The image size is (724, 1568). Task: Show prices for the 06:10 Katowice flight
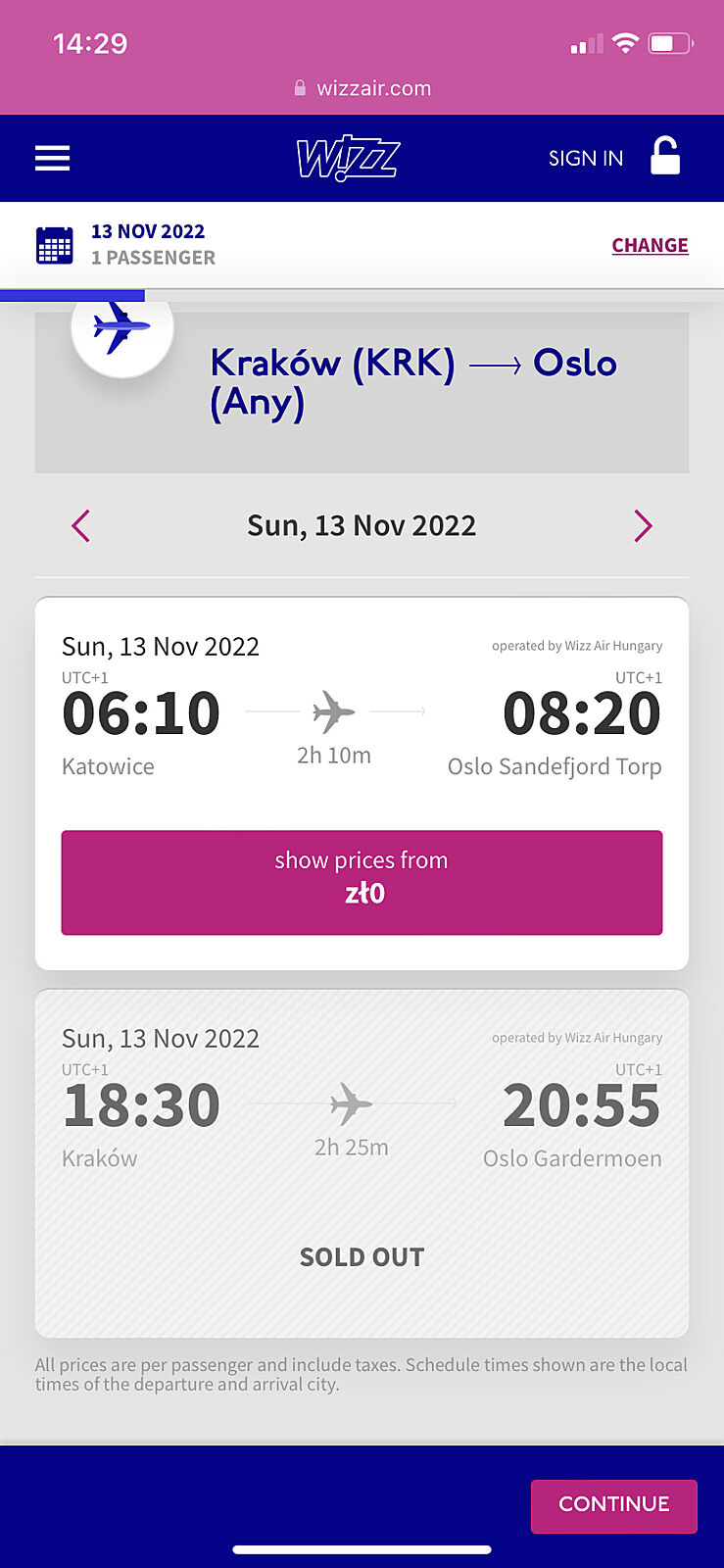(362, 882)
